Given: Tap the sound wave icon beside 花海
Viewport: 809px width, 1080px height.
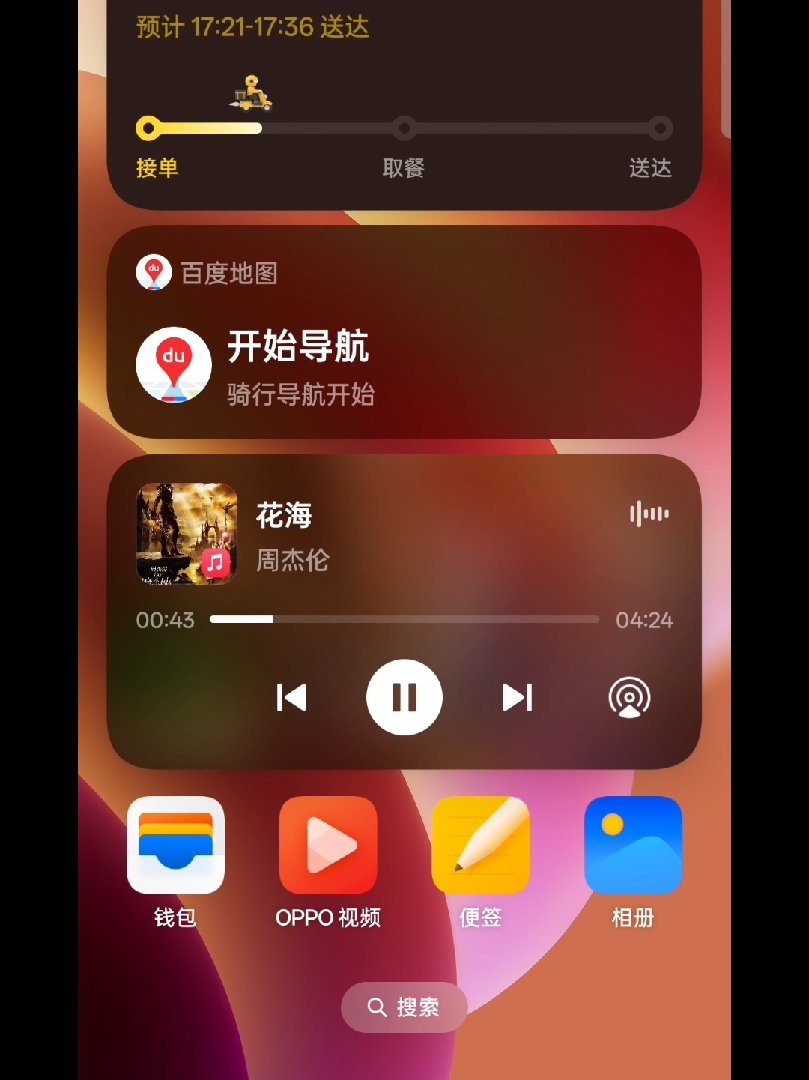Looking at the screenshot, I should (x=649, y=514).
